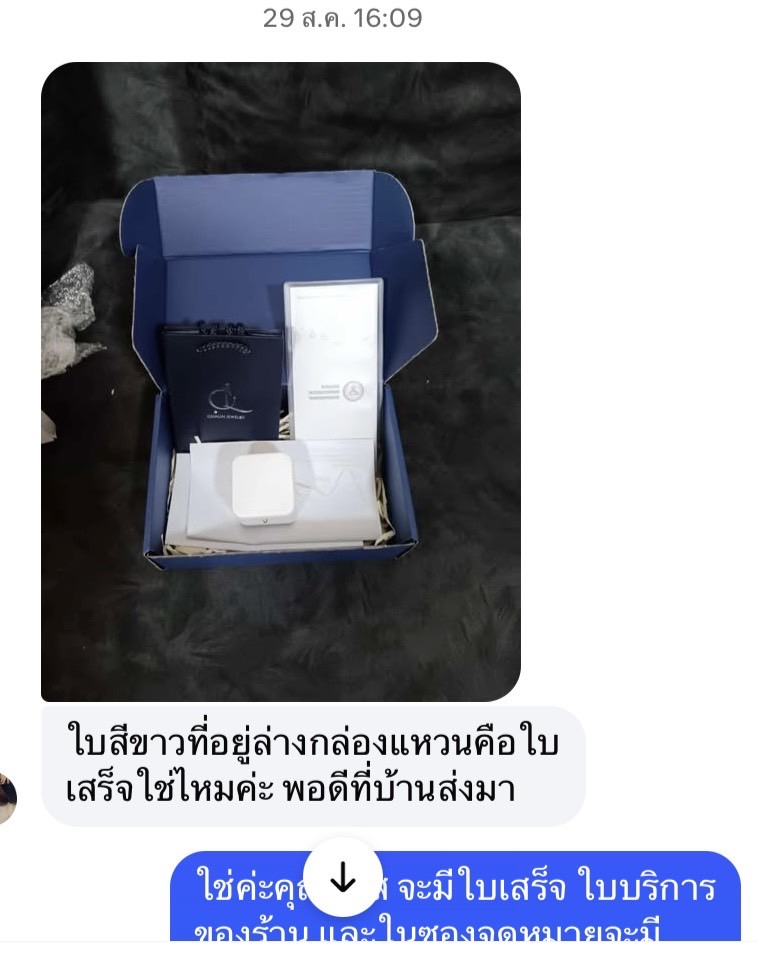This screenshot has width=757, height=955.
Task: Open the sender's profile avatar
Action: click(7, 799)
